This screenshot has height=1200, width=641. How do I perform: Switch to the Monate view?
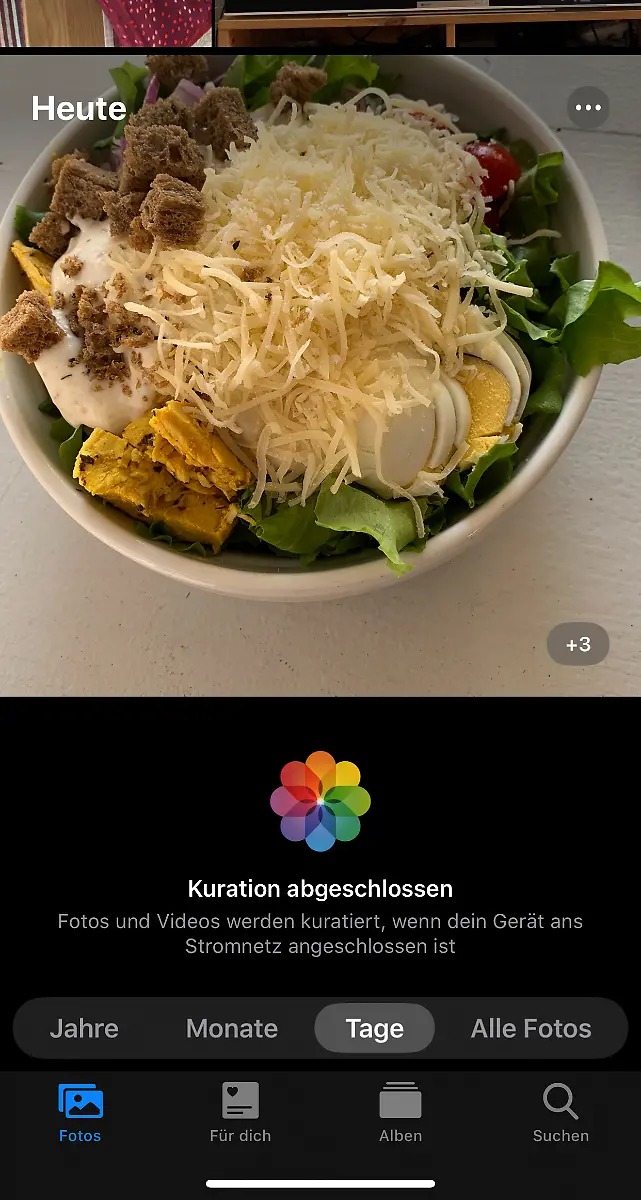click(232, 1028)
